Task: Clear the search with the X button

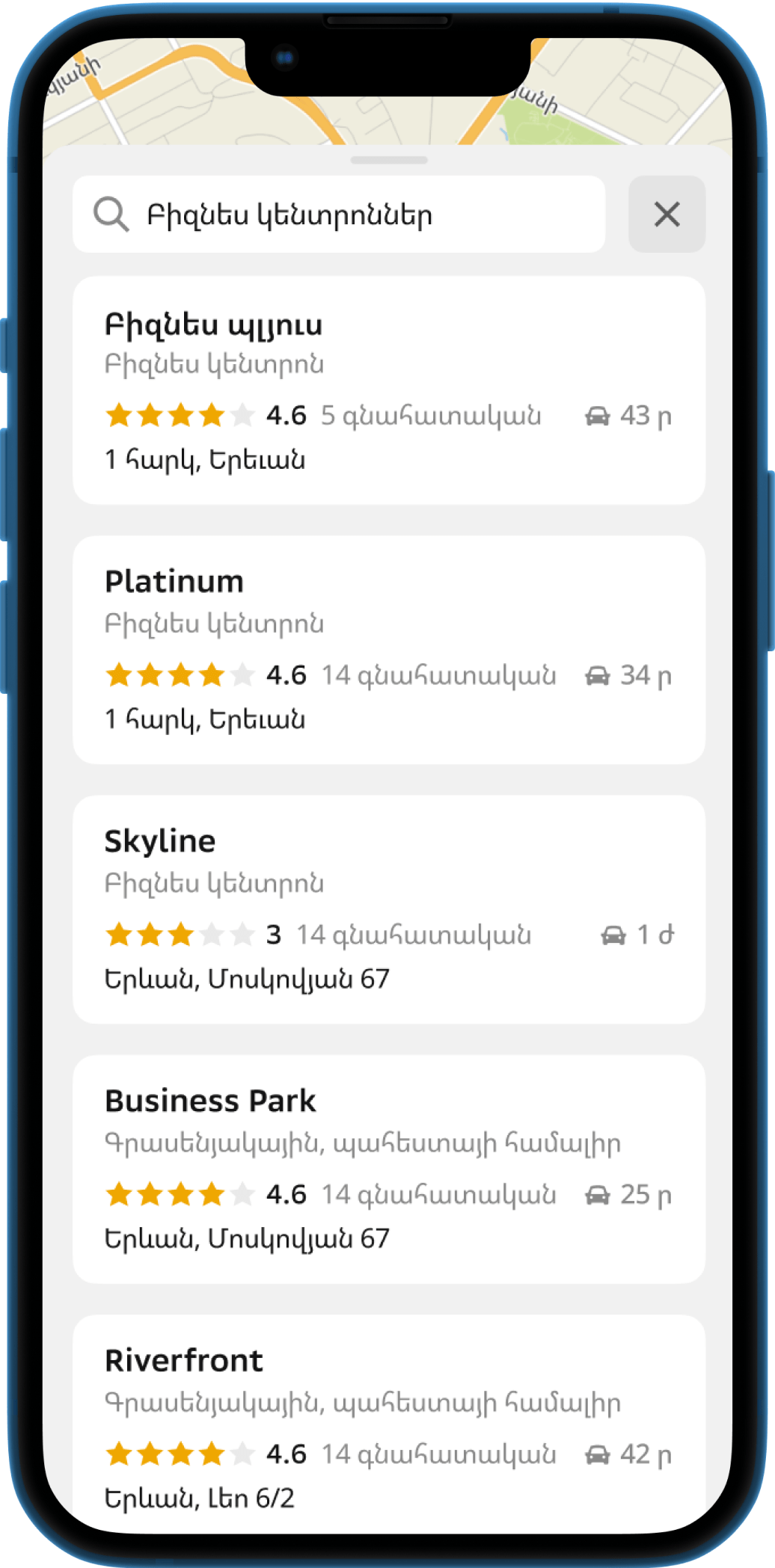Action: coord(666,215)
